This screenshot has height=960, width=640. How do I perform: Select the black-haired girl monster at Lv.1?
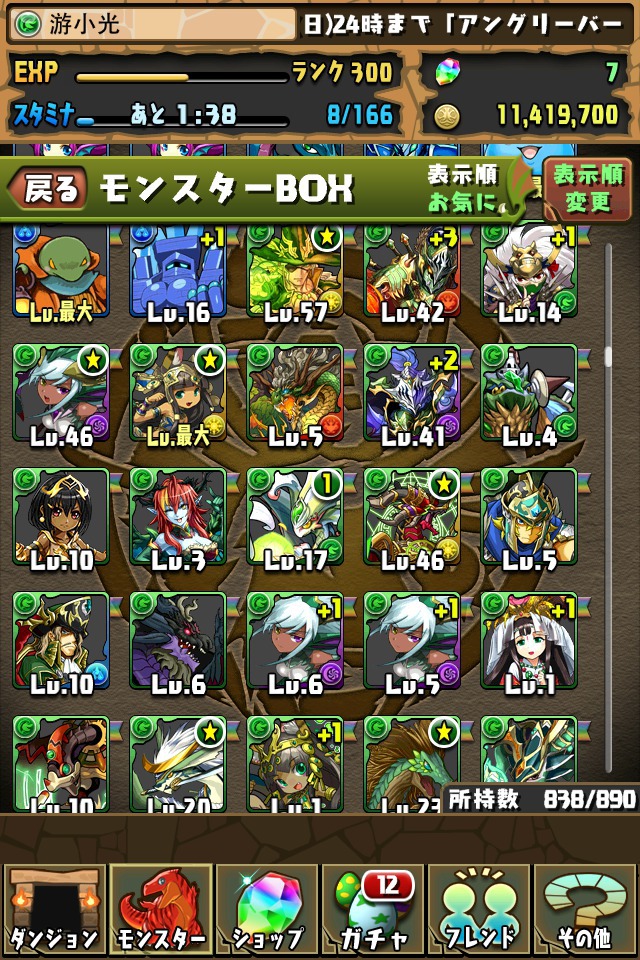529,641
